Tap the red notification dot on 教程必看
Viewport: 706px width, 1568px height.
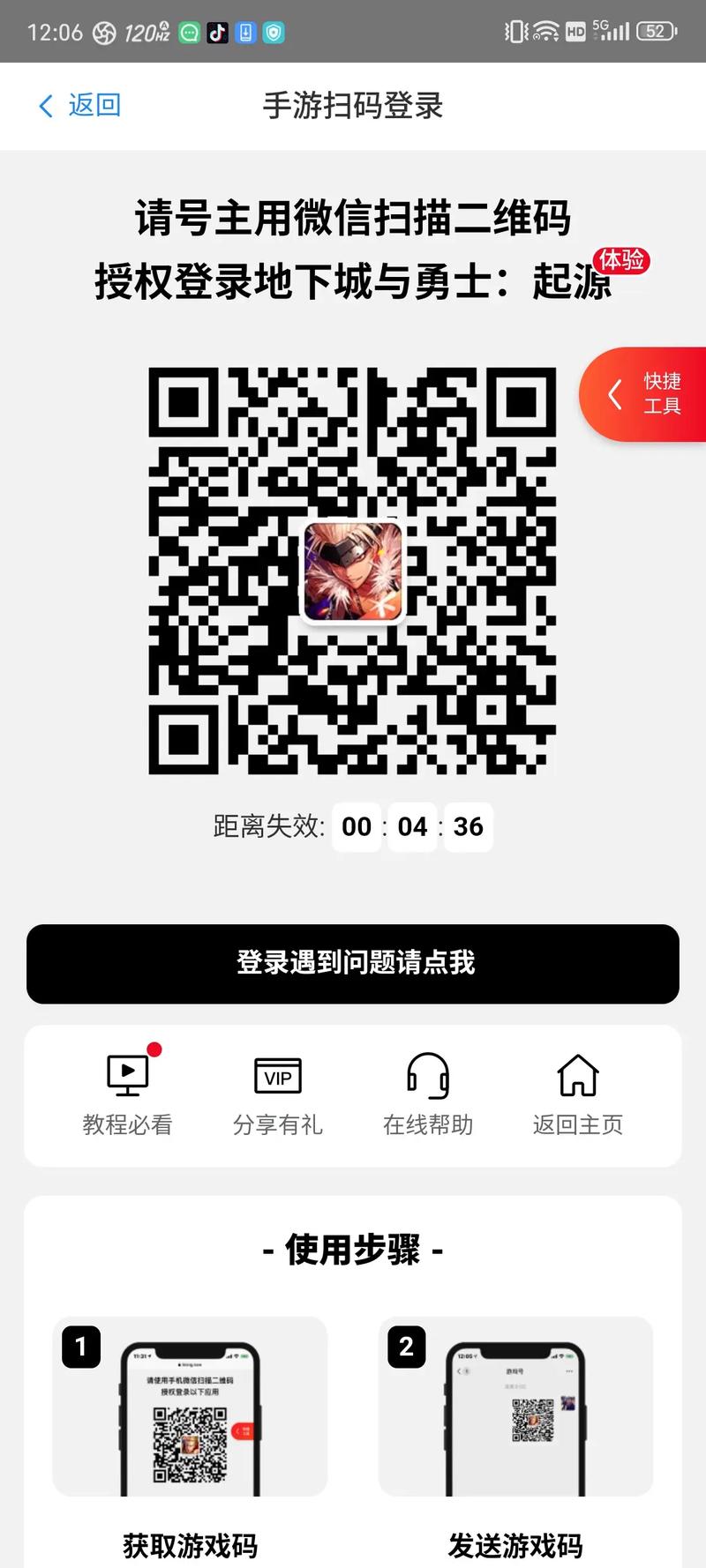click(x=154, y=1049)
